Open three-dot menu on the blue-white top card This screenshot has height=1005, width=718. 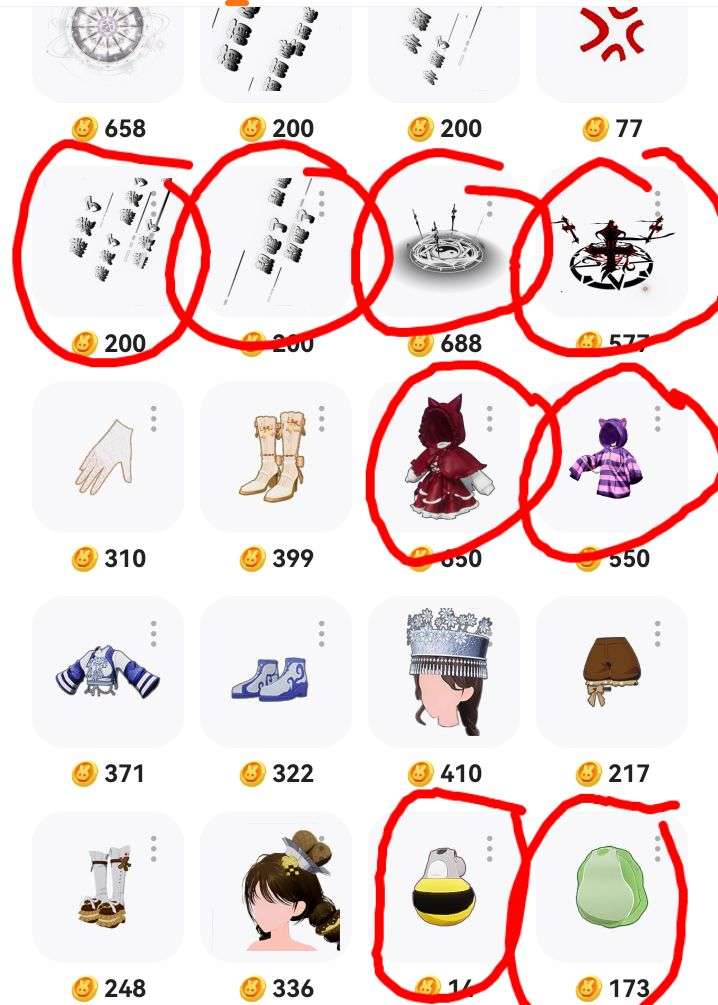pyautogui.click(x=154, y=633)
